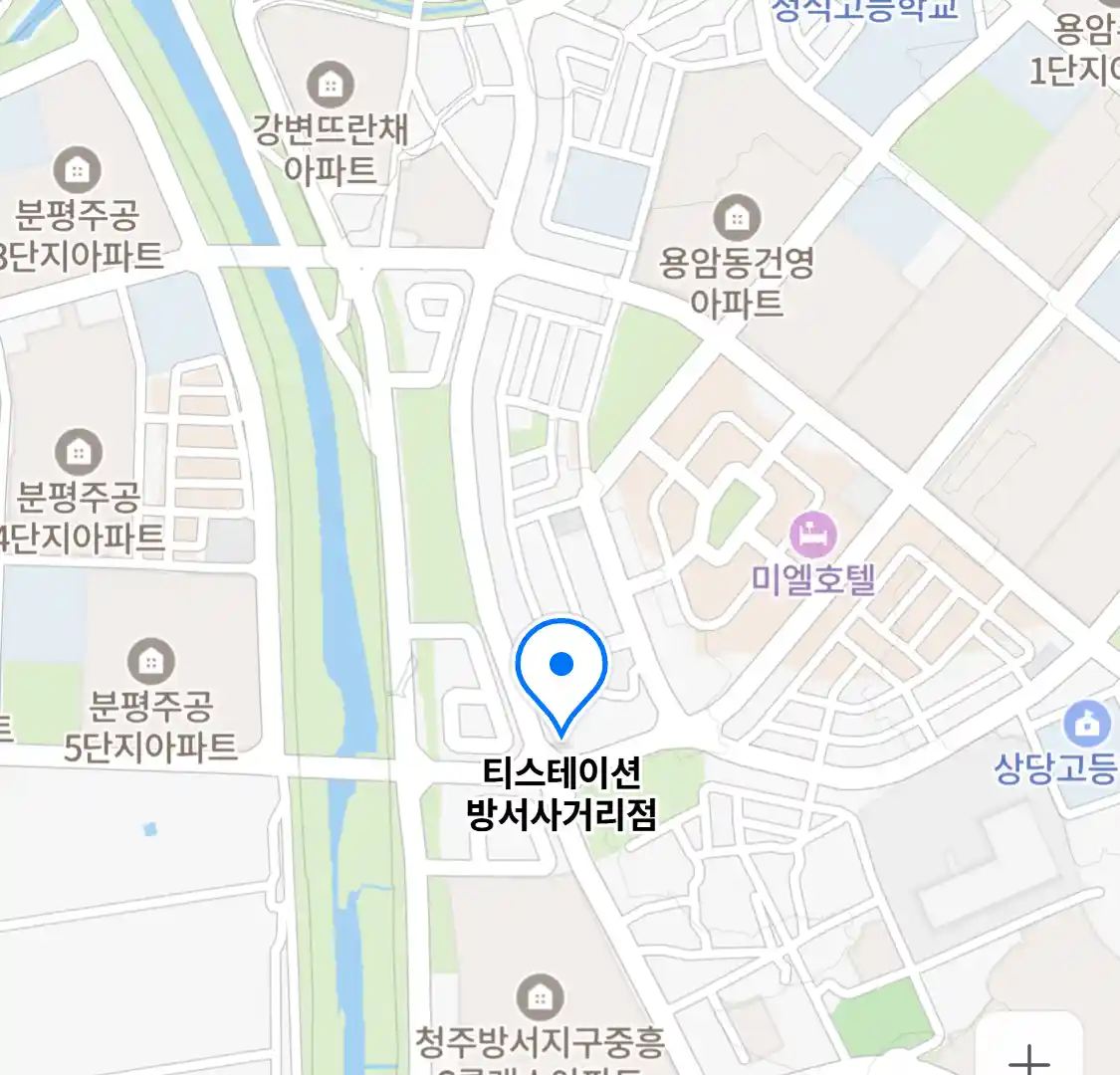Tap the 분평주공 4단지아파트 marker
This screenshot has height=1075, width=1120.
(78, 453)
